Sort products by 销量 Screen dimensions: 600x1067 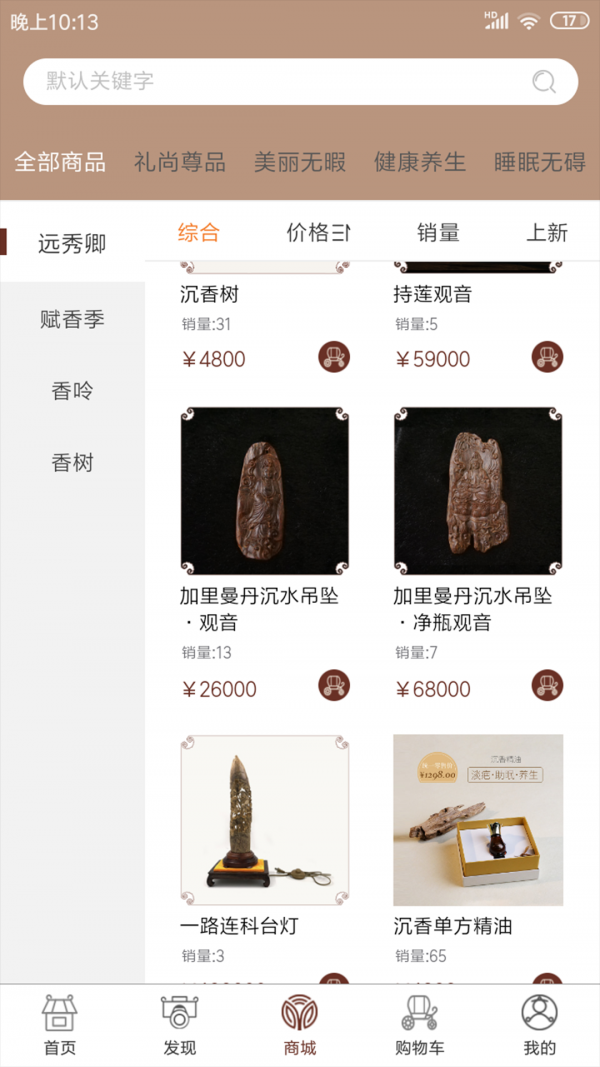tap(438, 233)
